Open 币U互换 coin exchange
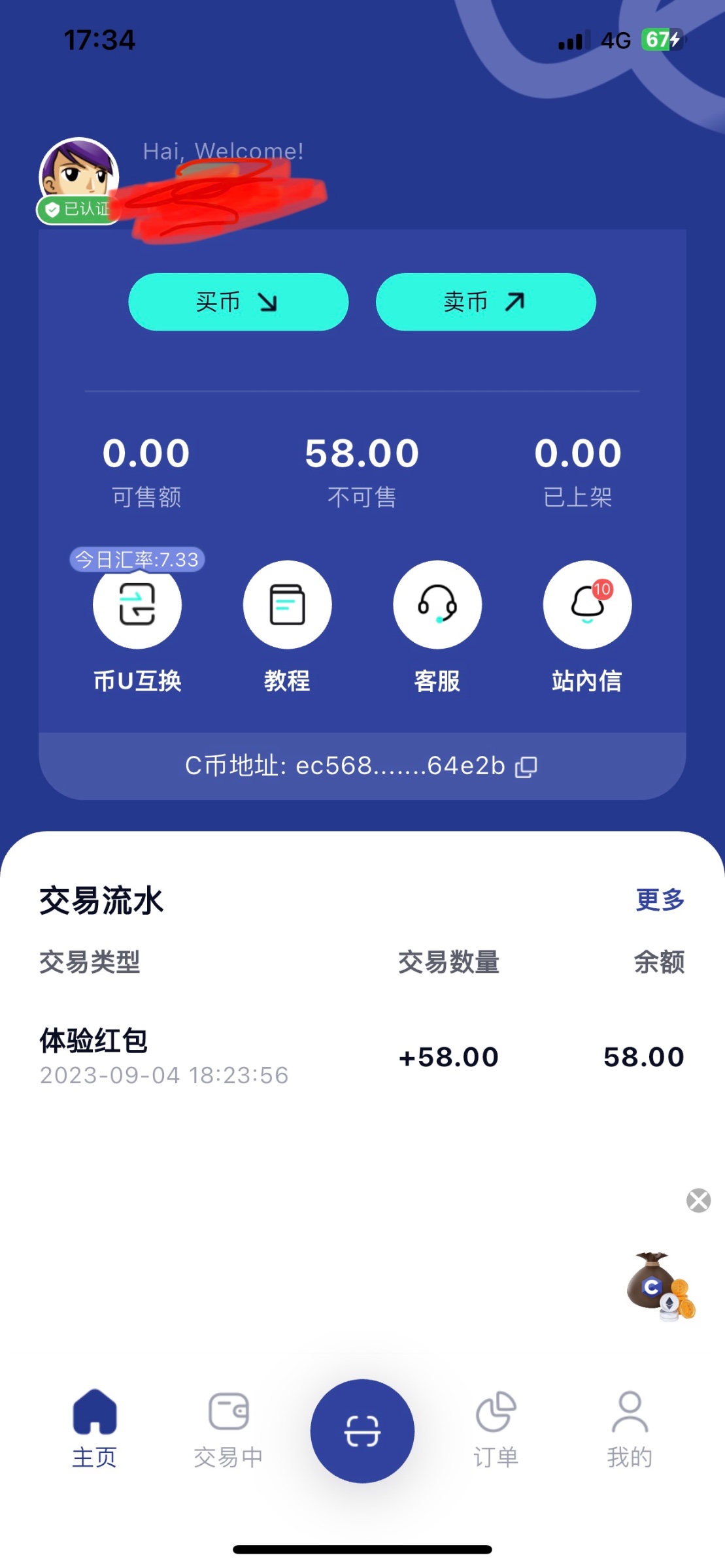The width and height of the screenshot is (725, 1568). 137,605
